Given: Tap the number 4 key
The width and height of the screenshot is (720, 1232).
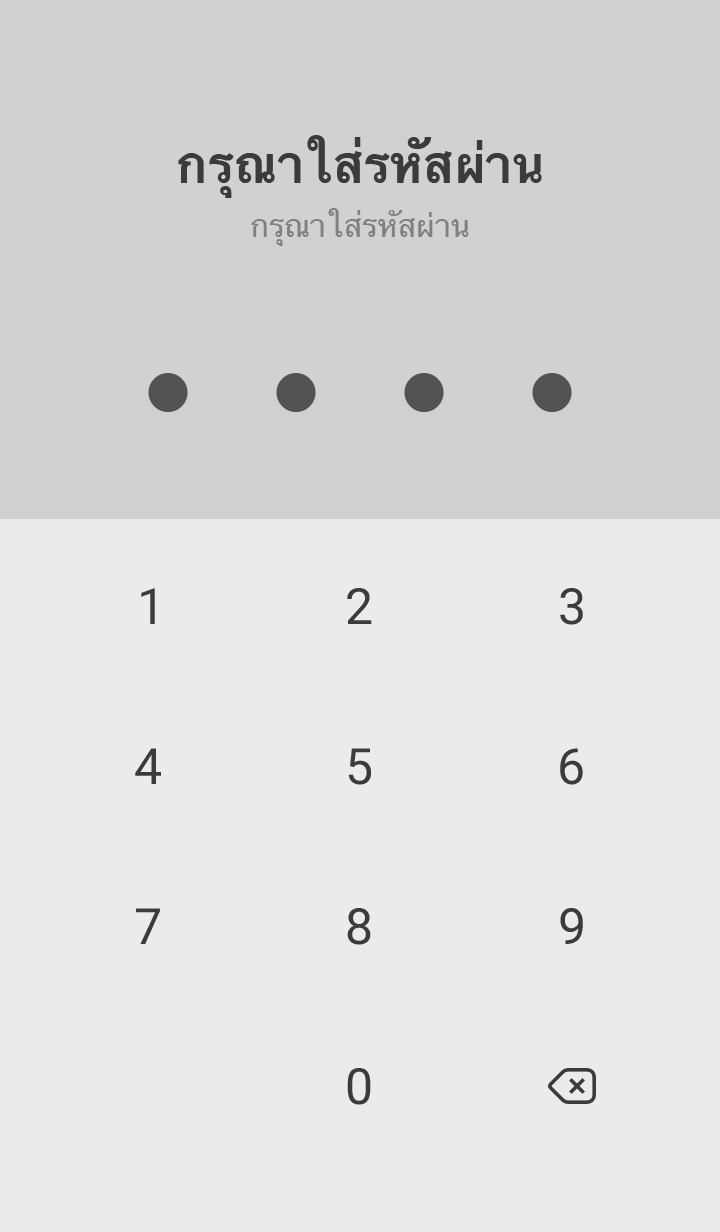Looking at the screenshot, I should pyautogui.click(x=149, y=767).
